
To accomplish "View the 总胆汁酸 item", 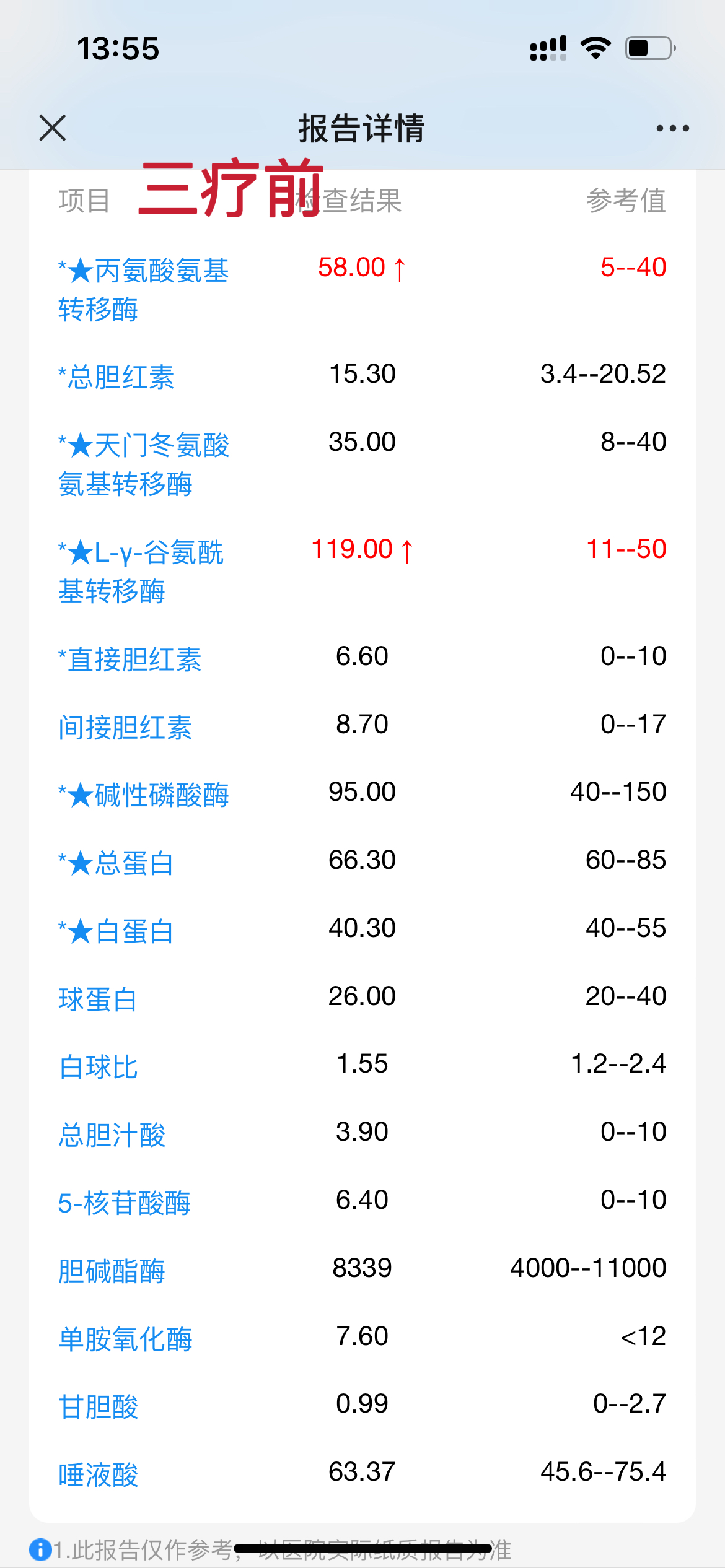I will 112,1135.
